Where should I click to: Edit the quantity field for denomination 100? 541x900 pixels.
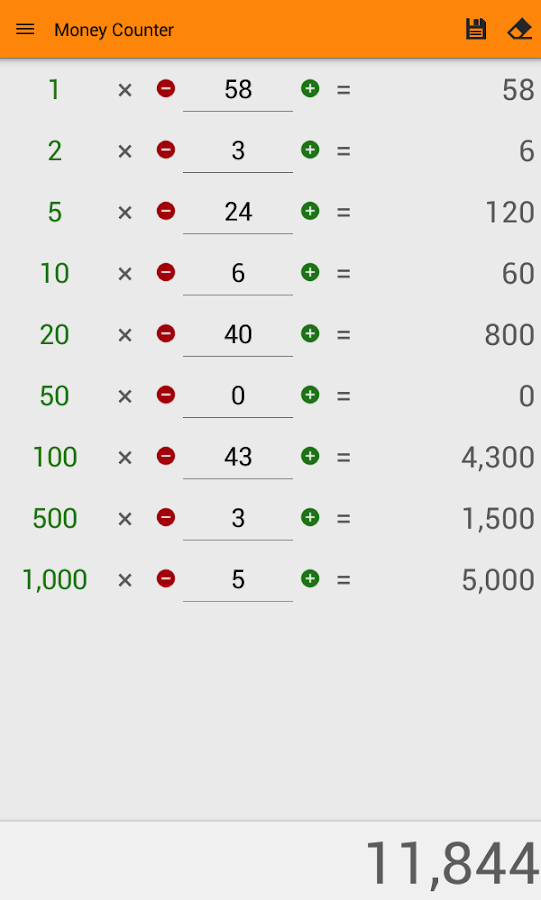point(238,457)
